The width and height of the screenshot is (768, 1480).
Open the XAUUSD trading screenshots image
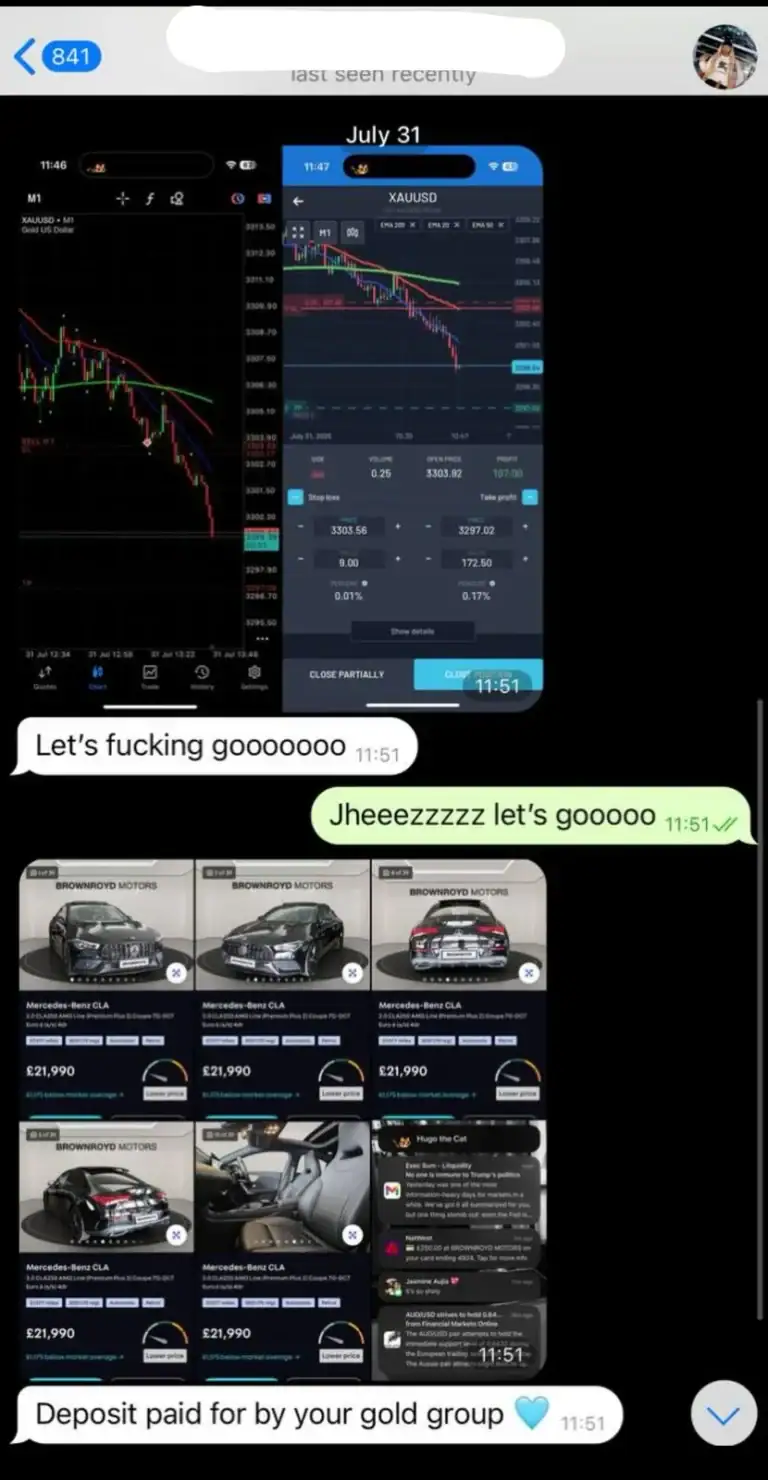(x=281, y=428)
